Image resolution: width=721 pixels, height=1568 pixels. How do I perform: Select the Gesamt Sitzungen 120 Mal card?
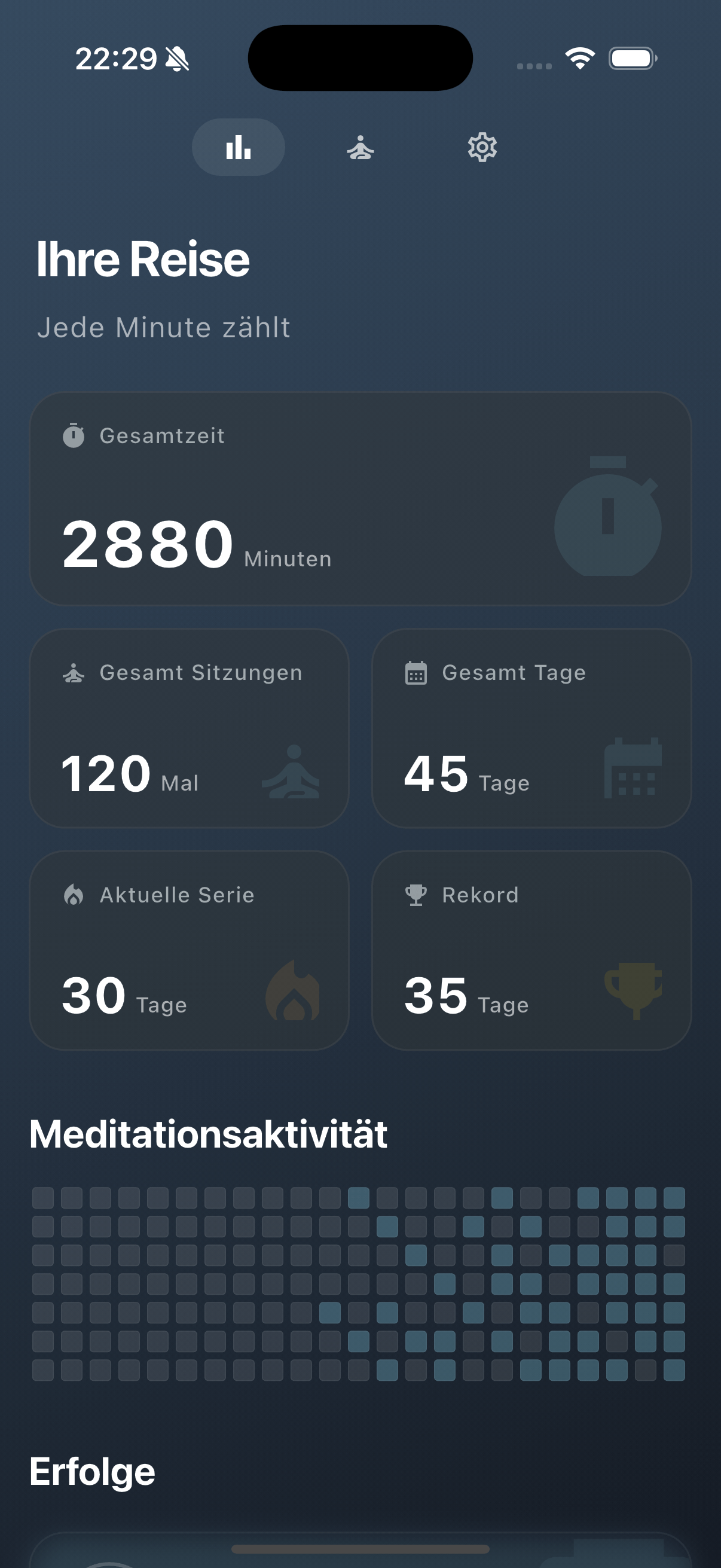[191, 729]
